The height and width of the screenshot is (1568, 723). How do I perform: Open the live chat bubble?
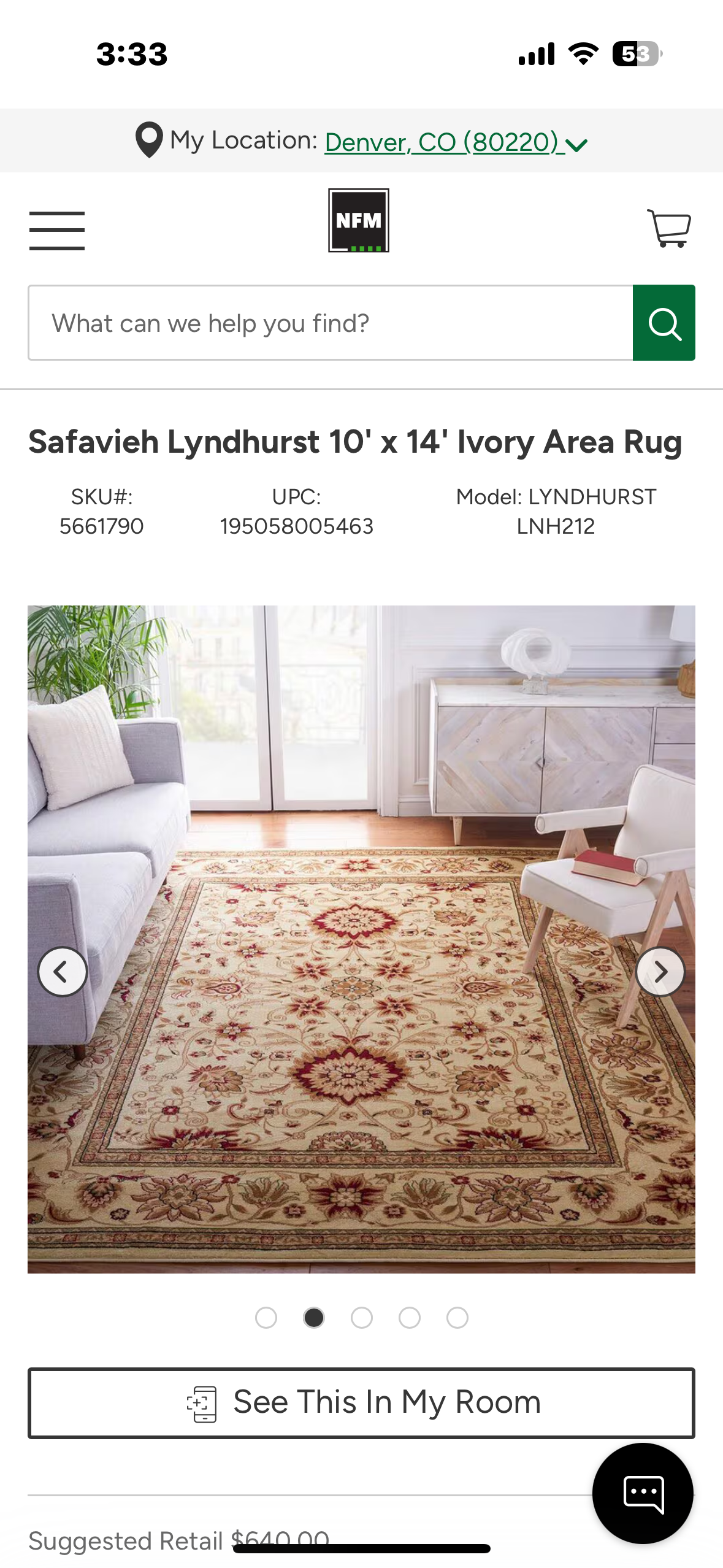643,1493
